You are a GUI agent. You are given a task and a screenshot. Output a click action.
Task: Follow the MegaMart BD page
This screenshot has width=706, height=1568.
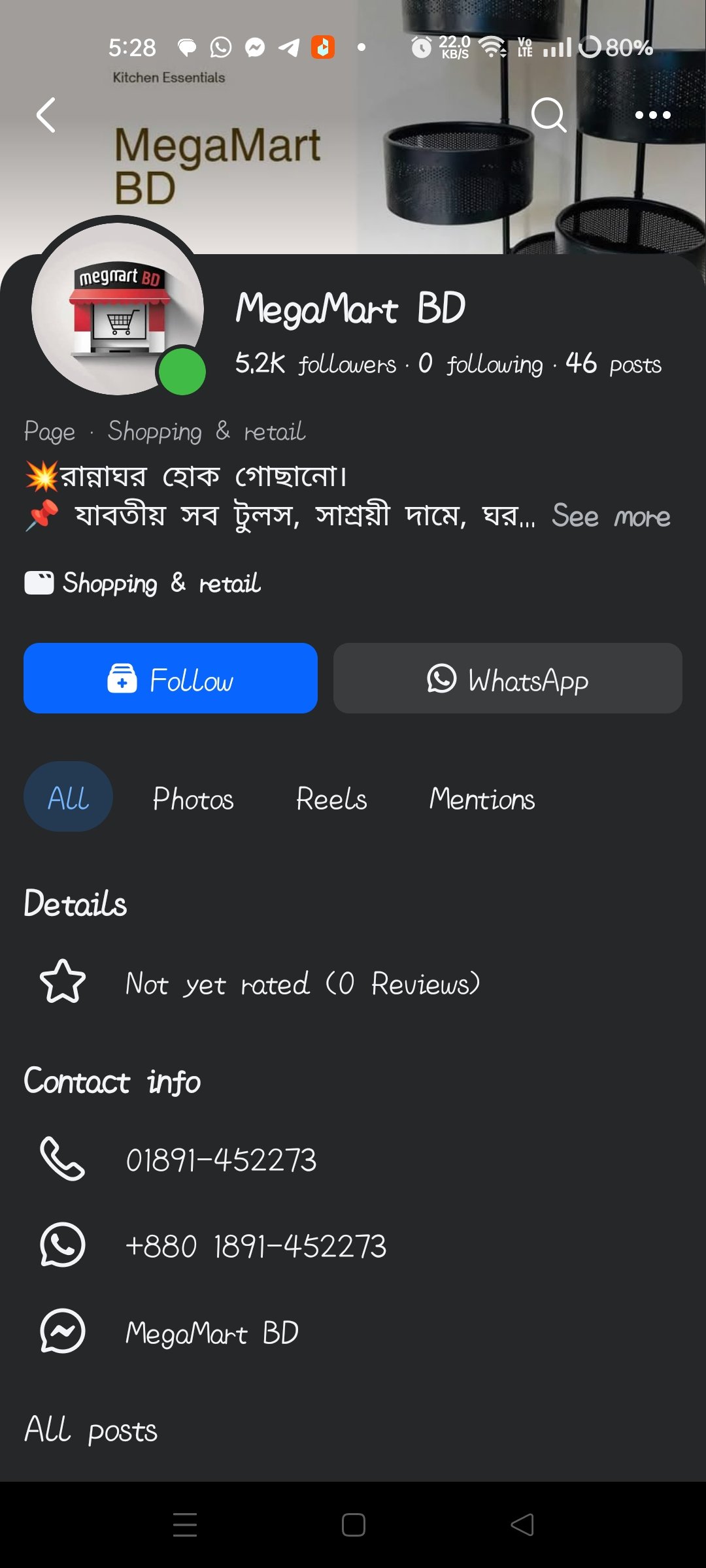[171, 678]
